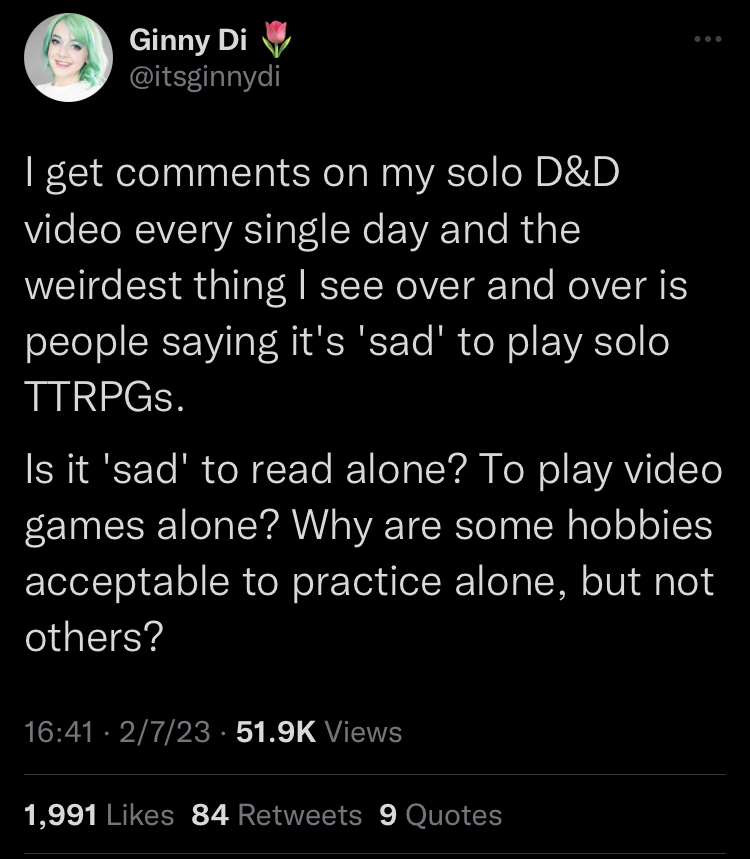Open the 51.9K Views analytics
Screen dimensions: 750x859
(x=316, y=732)
